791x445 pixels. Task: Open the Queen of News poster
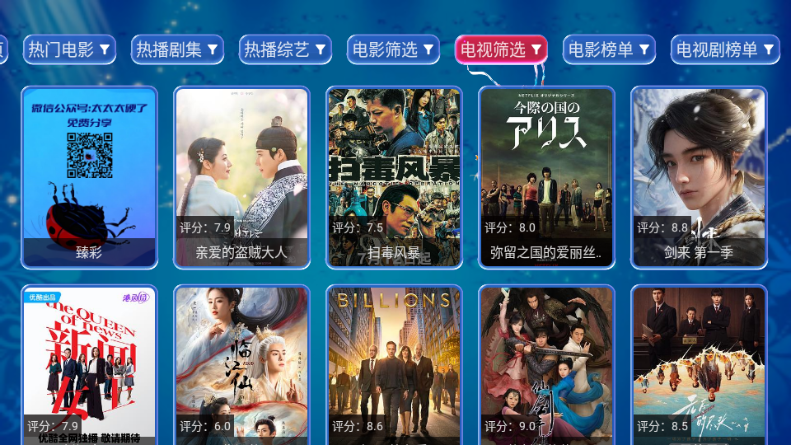[x=89, y=365]
